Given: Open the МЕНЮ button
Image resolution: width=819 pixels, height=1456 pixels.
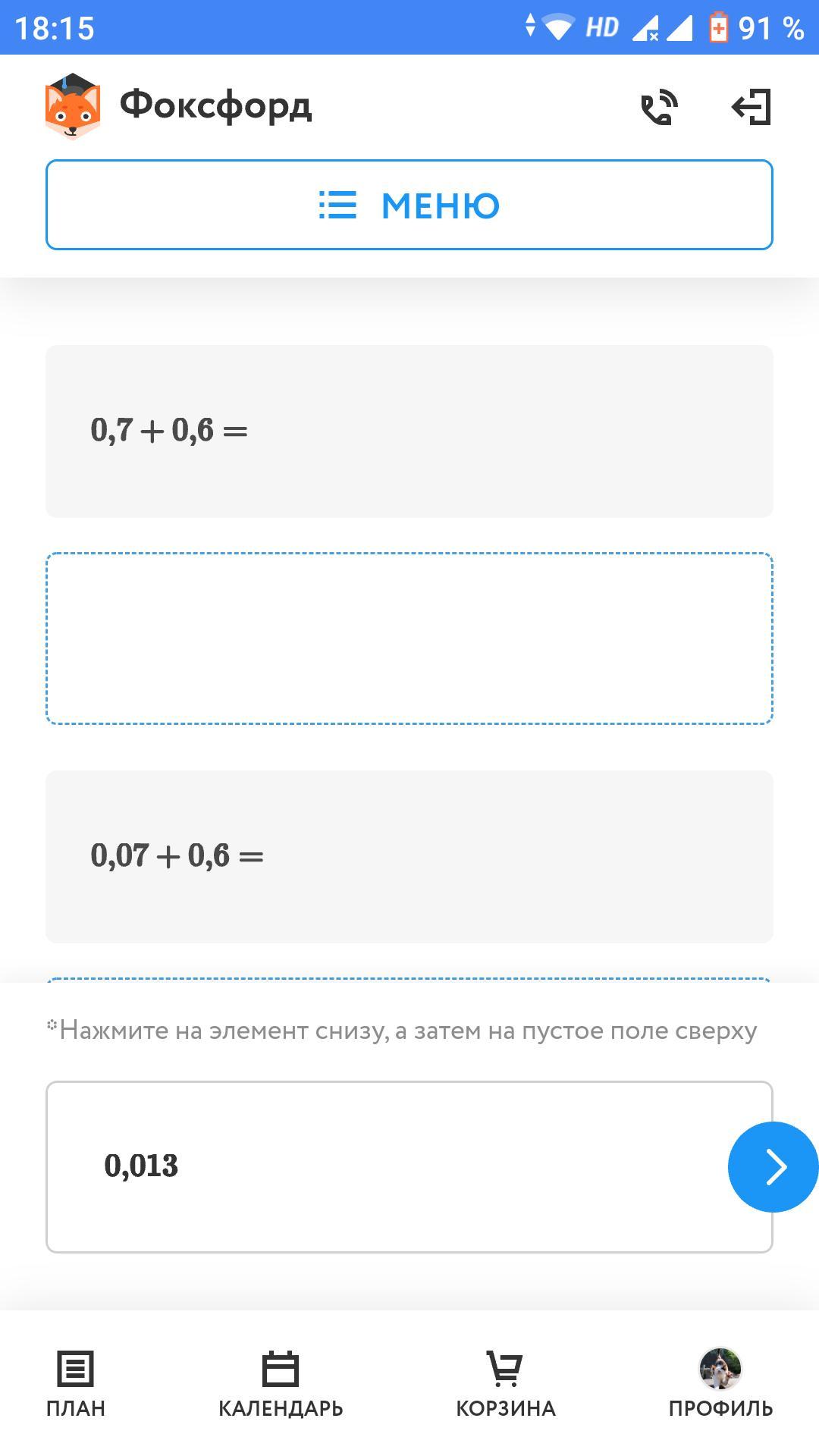Looking at the screenshot, I should coord(409,205).
